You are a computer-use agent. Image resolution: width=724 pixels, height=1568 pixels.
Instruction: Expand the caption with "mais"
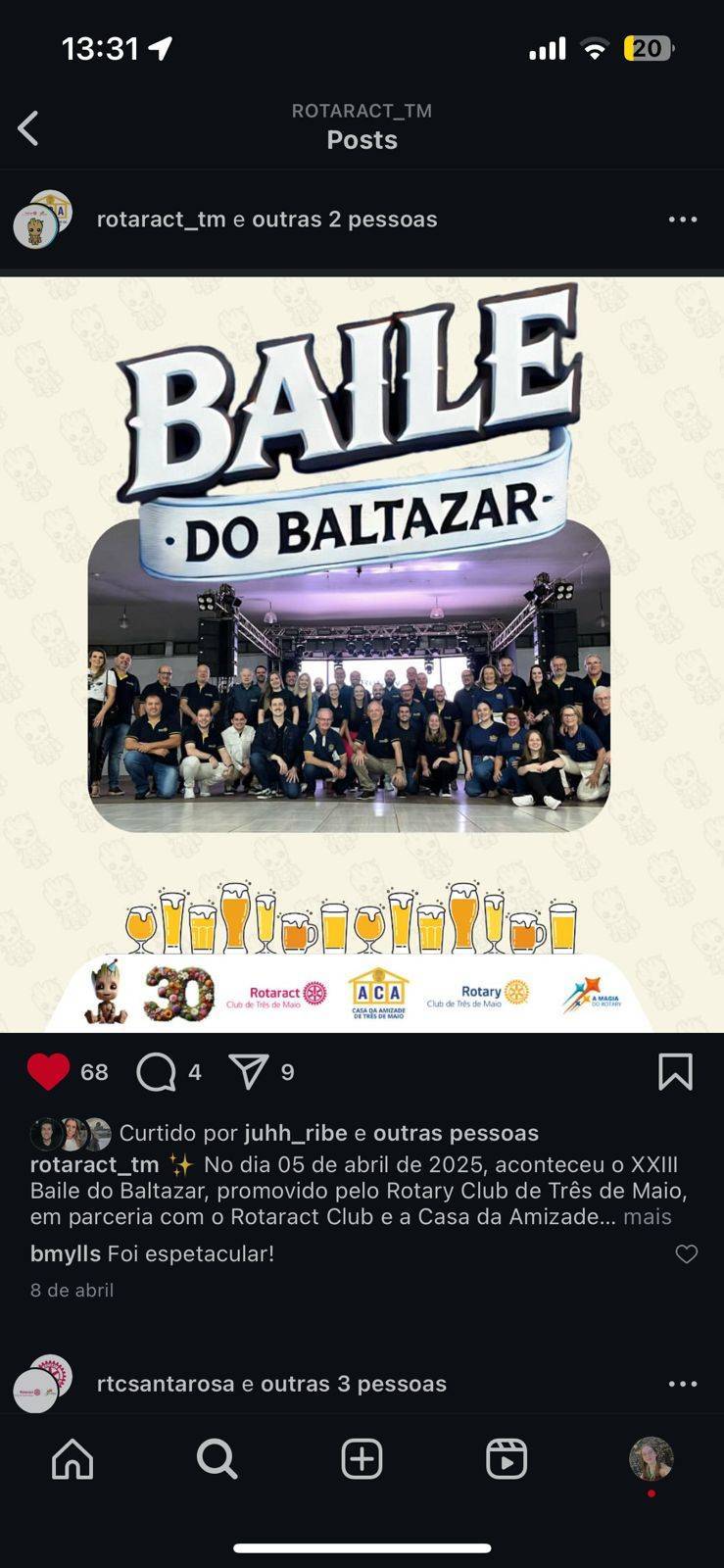[x=648, y=1217]
